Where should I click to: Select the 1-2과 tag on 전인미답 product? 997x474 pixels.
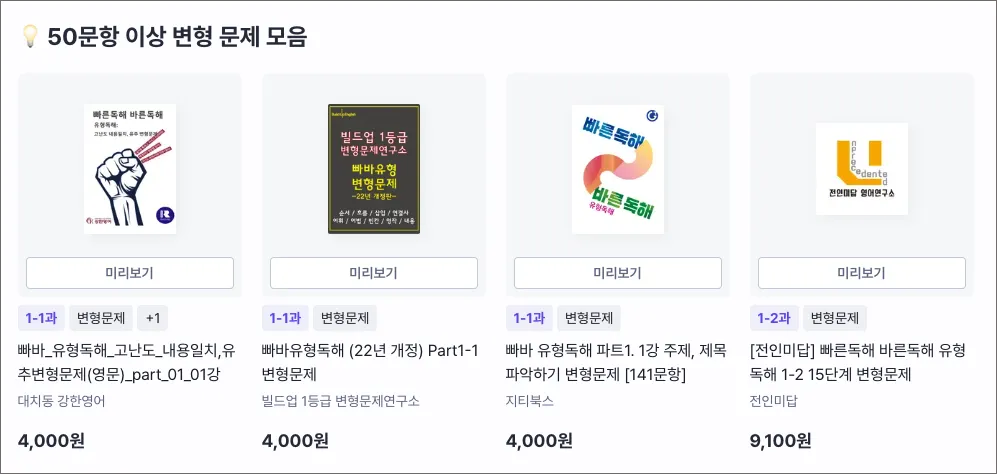[x=773, y=319]
